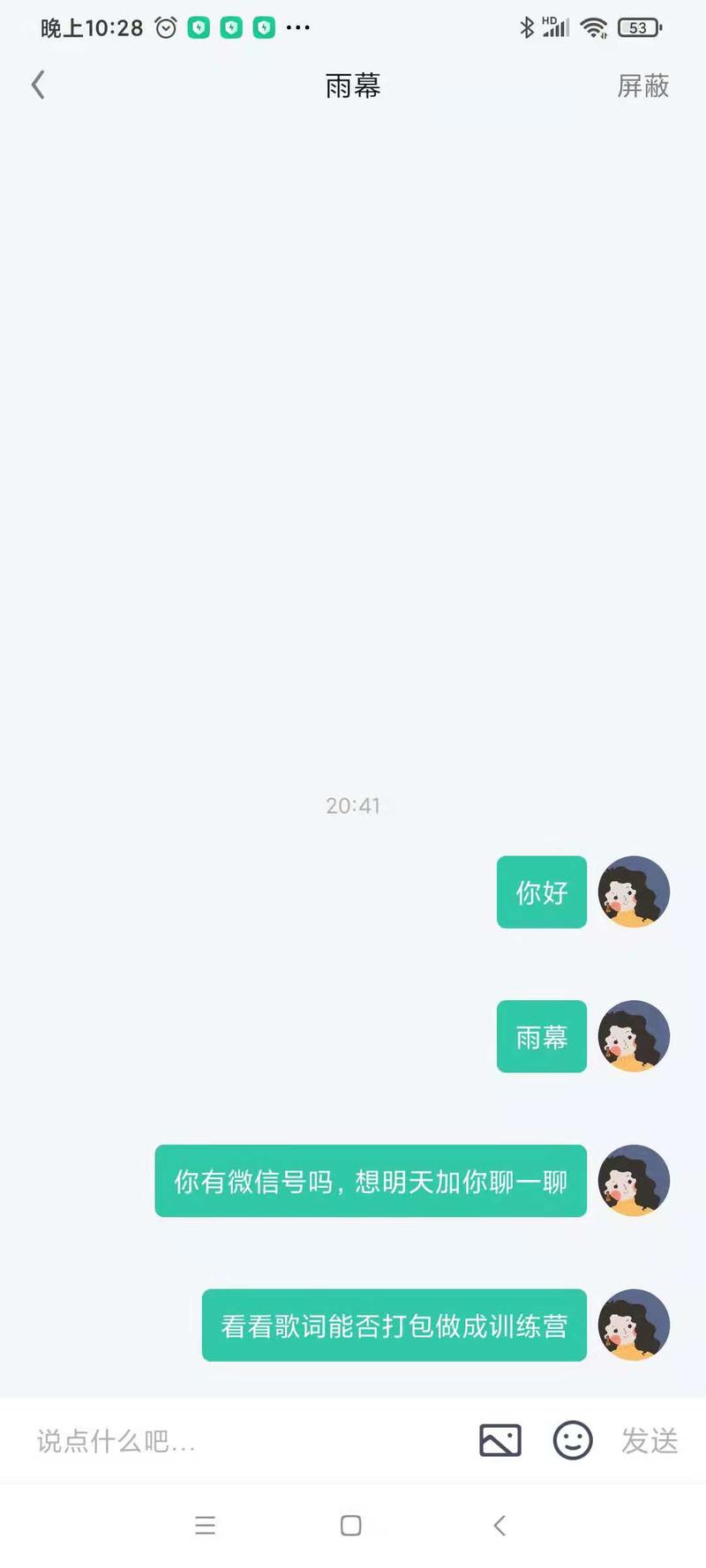706x1568 pixels.
Task: Tap the alarm clock icon in the status bar
Action: pyautogui.click(x=164, y=27)
